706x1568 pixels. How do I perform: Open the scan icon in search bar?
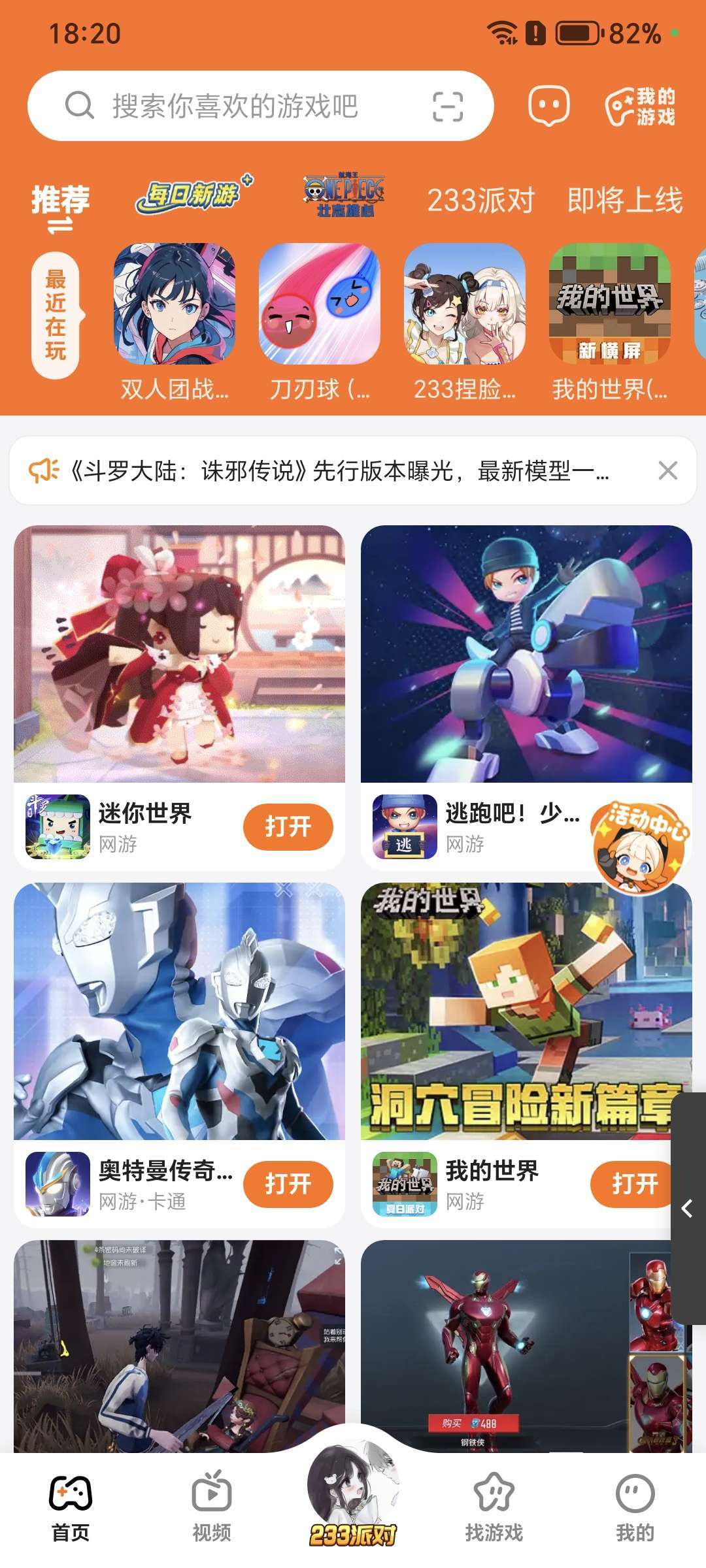(x=448, y=106)
